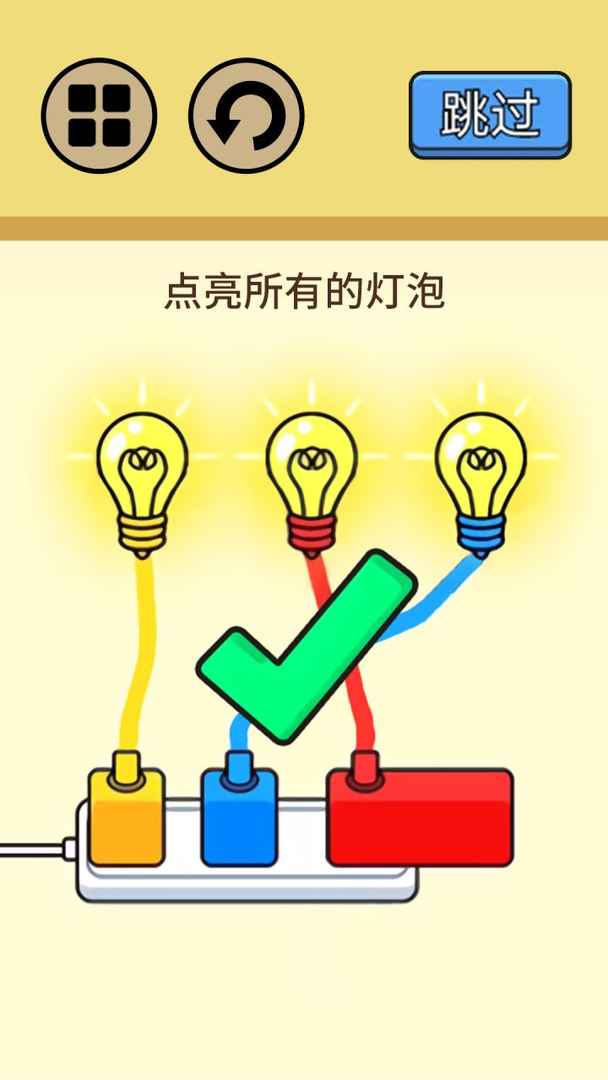This screenshot has height=1080, width=608.
Task: Open the level grid menu
Action: coord(99,116)
